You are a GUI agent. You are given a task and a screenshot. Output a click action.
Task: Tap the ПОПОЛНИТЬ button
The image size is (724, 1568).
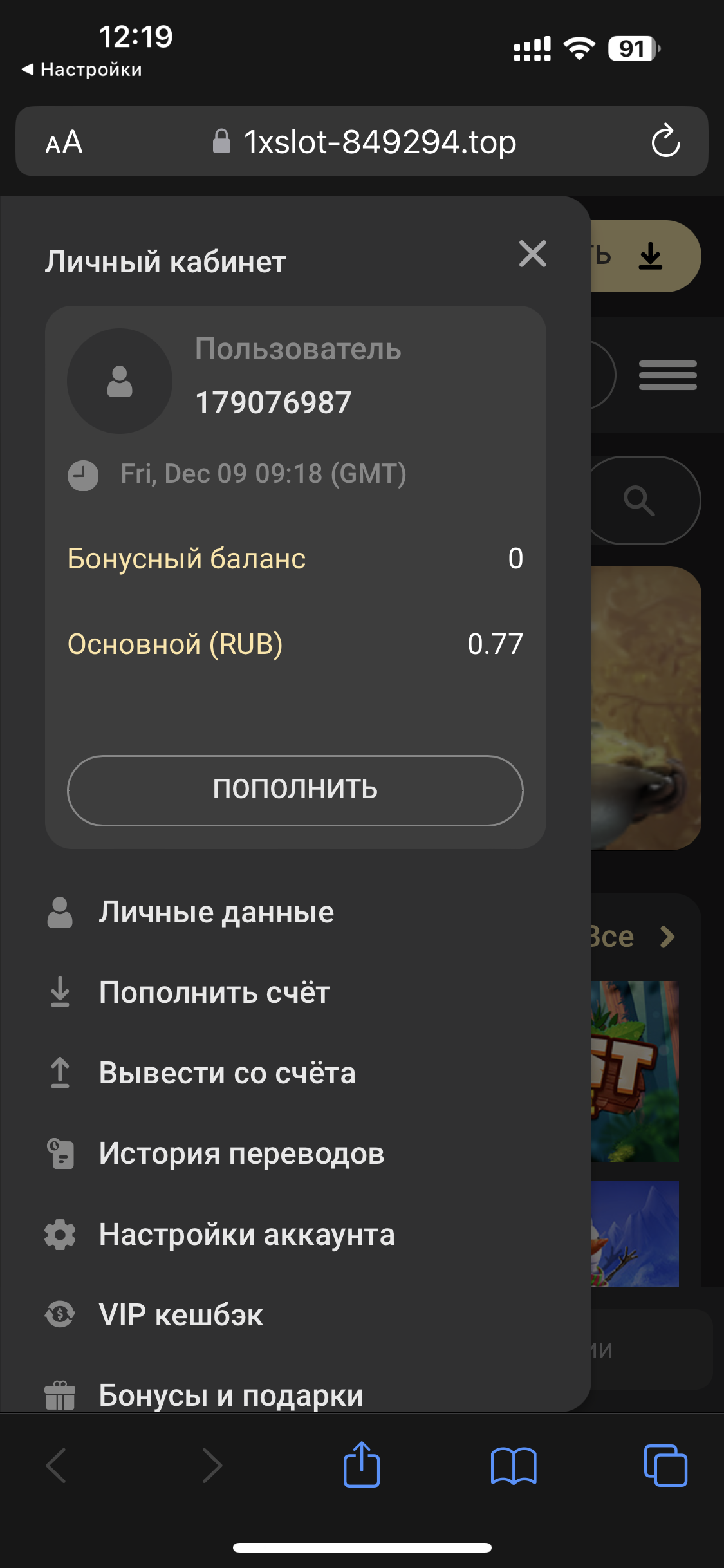(x=295, y=790)
